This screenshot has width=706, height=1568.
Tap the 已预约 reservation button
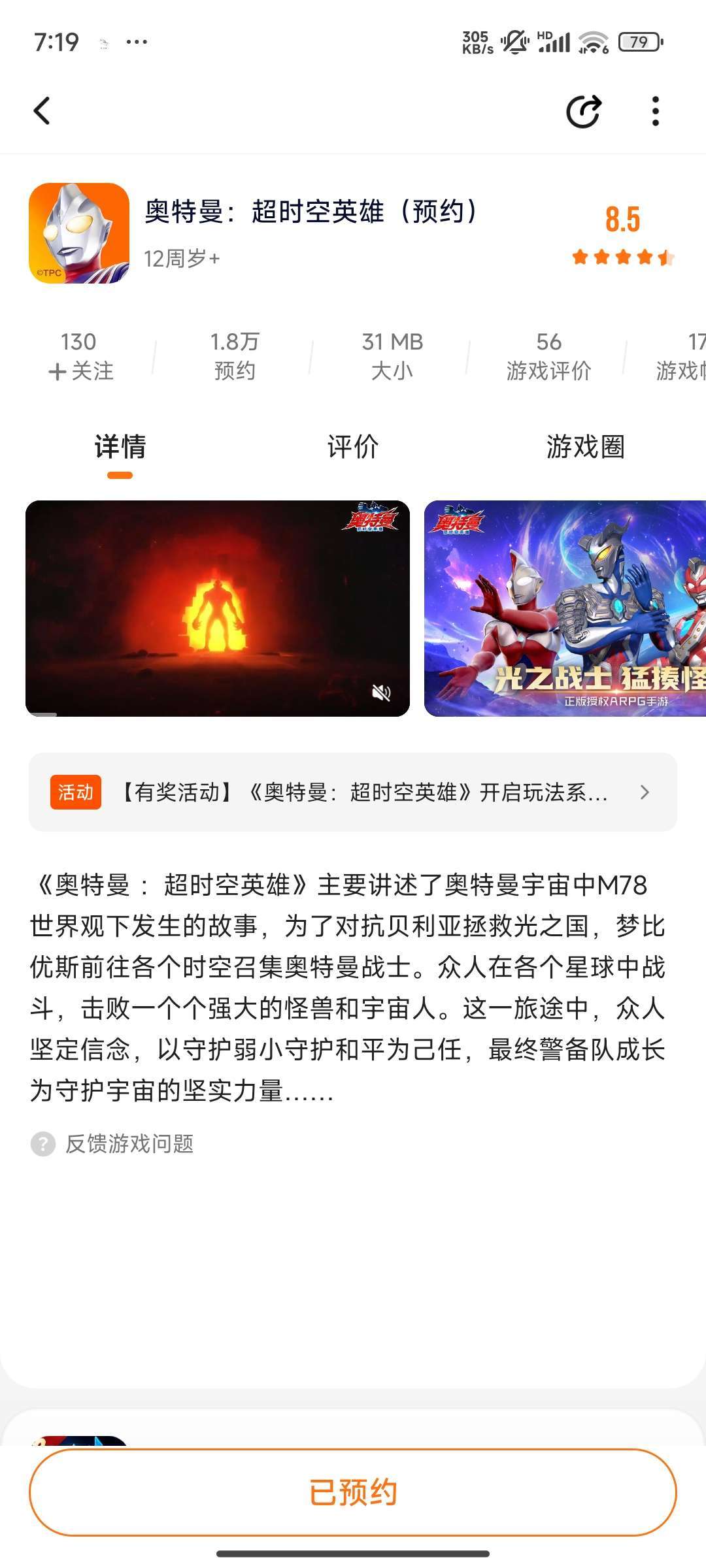[x=353, y=1493]
